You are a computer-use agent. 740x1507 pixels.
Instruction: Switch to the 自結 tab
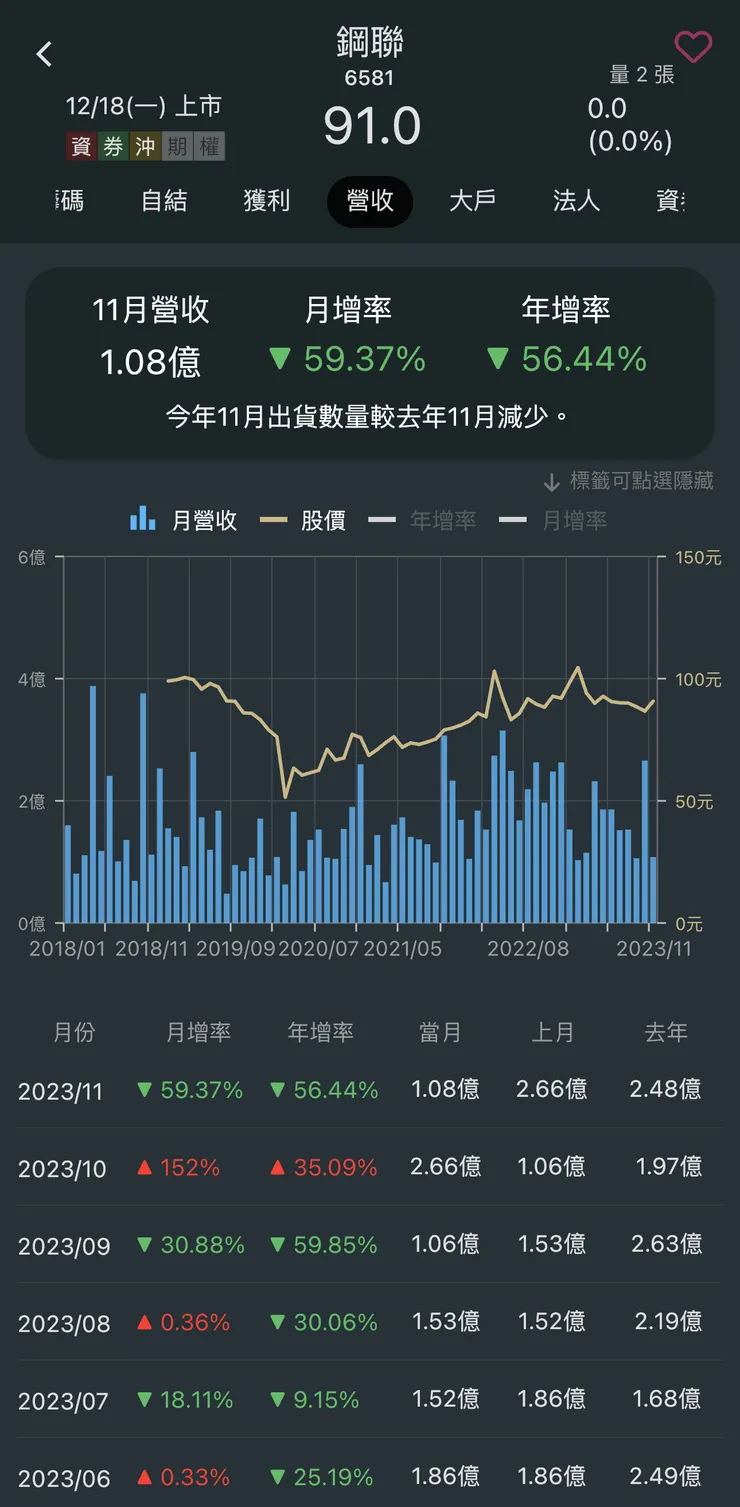[164, 201]
